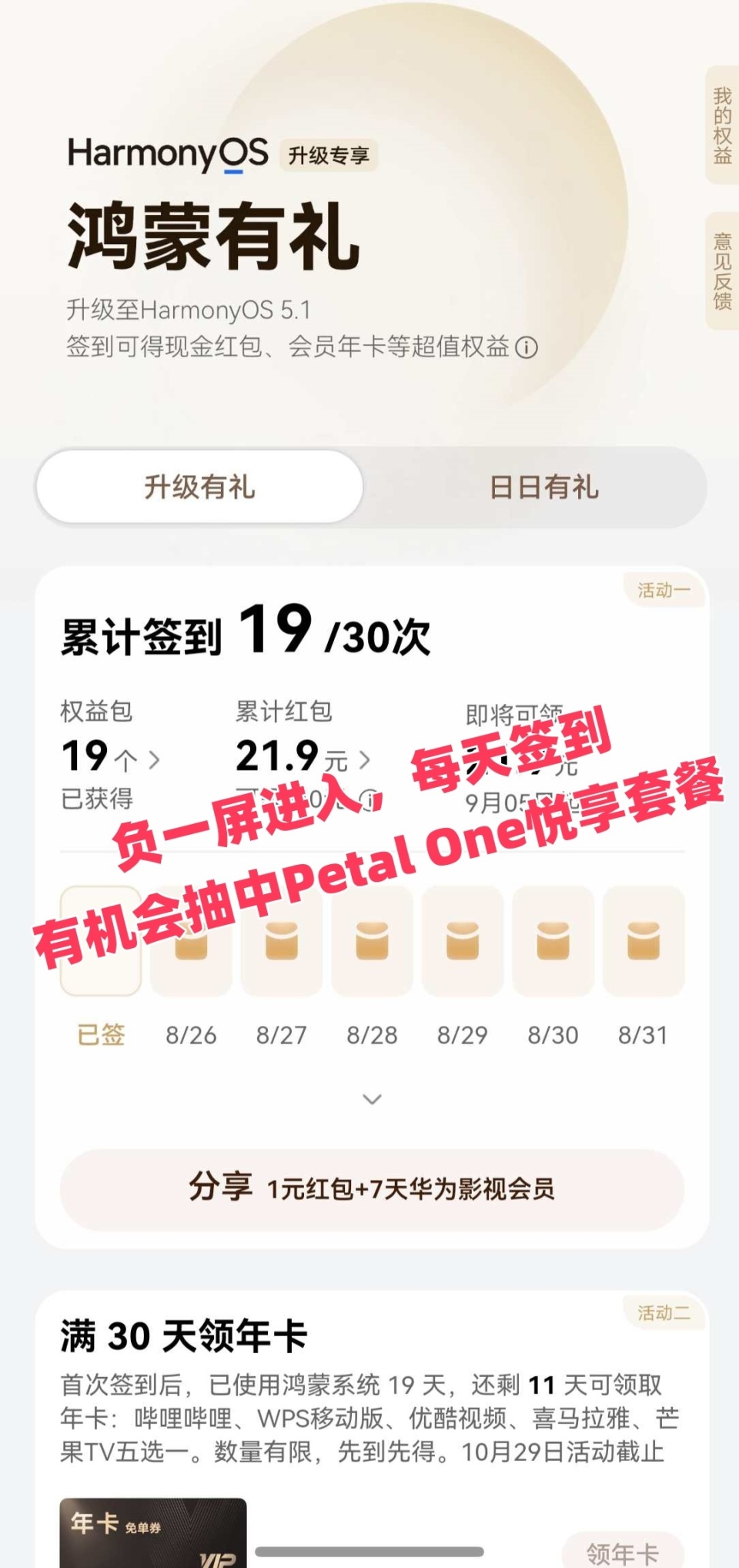739x1568 pixels.
Task: View 累计红包 21.9元 details
Action: pyautogui.click(x=303, y=757)
